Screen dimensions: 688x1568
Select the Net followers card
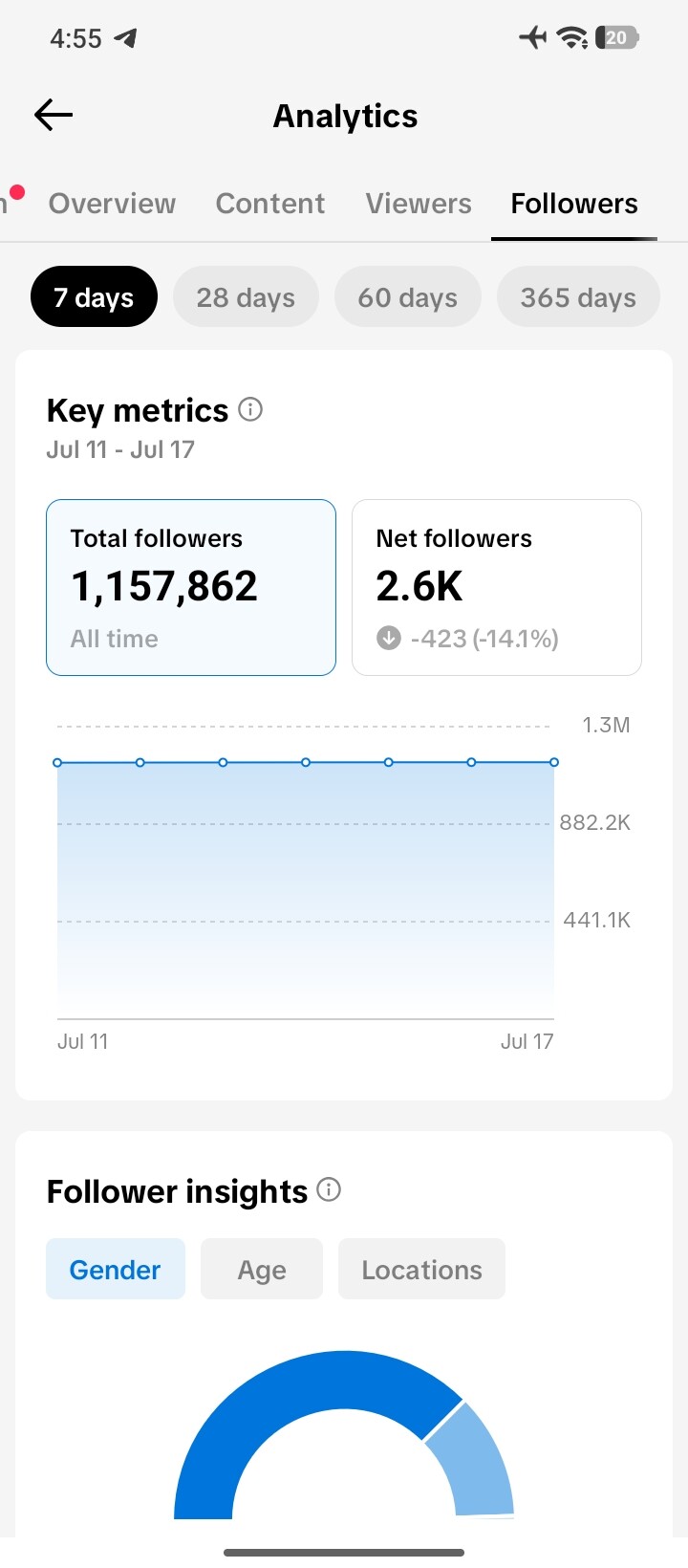497,587
